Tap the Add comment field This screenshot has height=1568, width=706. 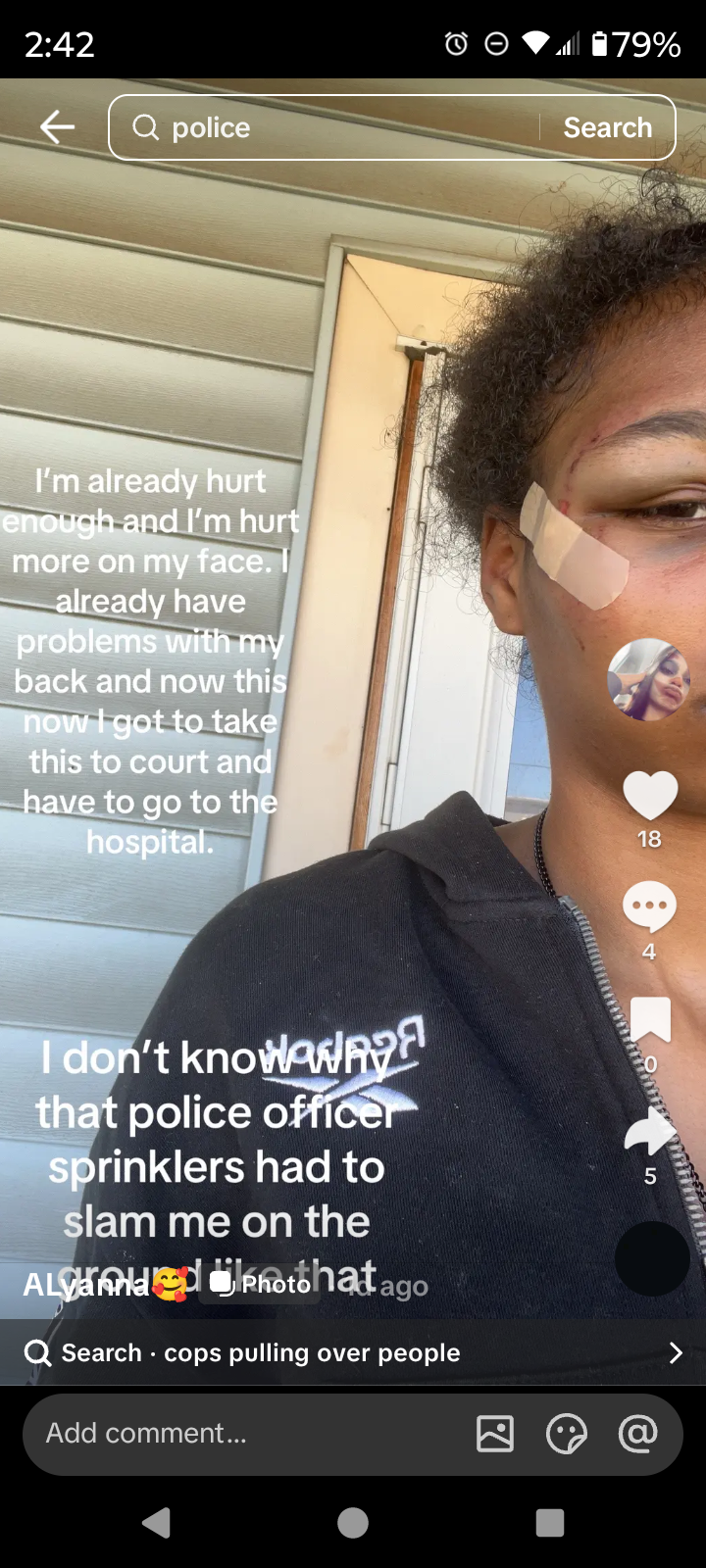pyautogui.click(x=245, y=1434)
